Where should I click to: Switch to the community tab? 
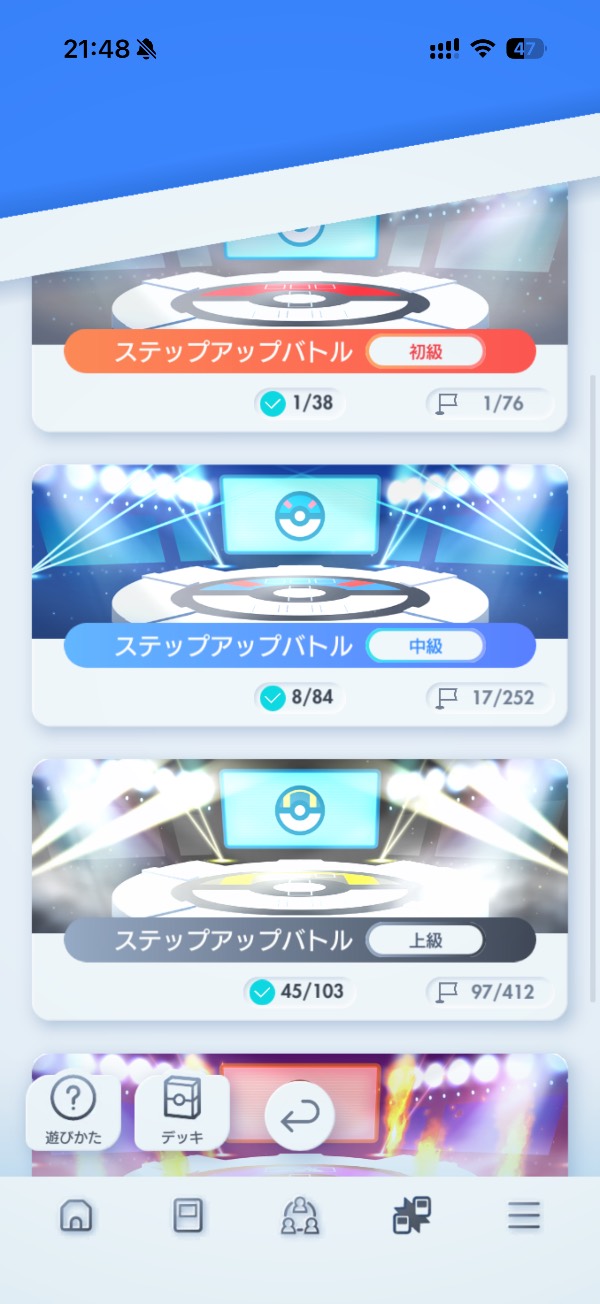(300, 1216)
